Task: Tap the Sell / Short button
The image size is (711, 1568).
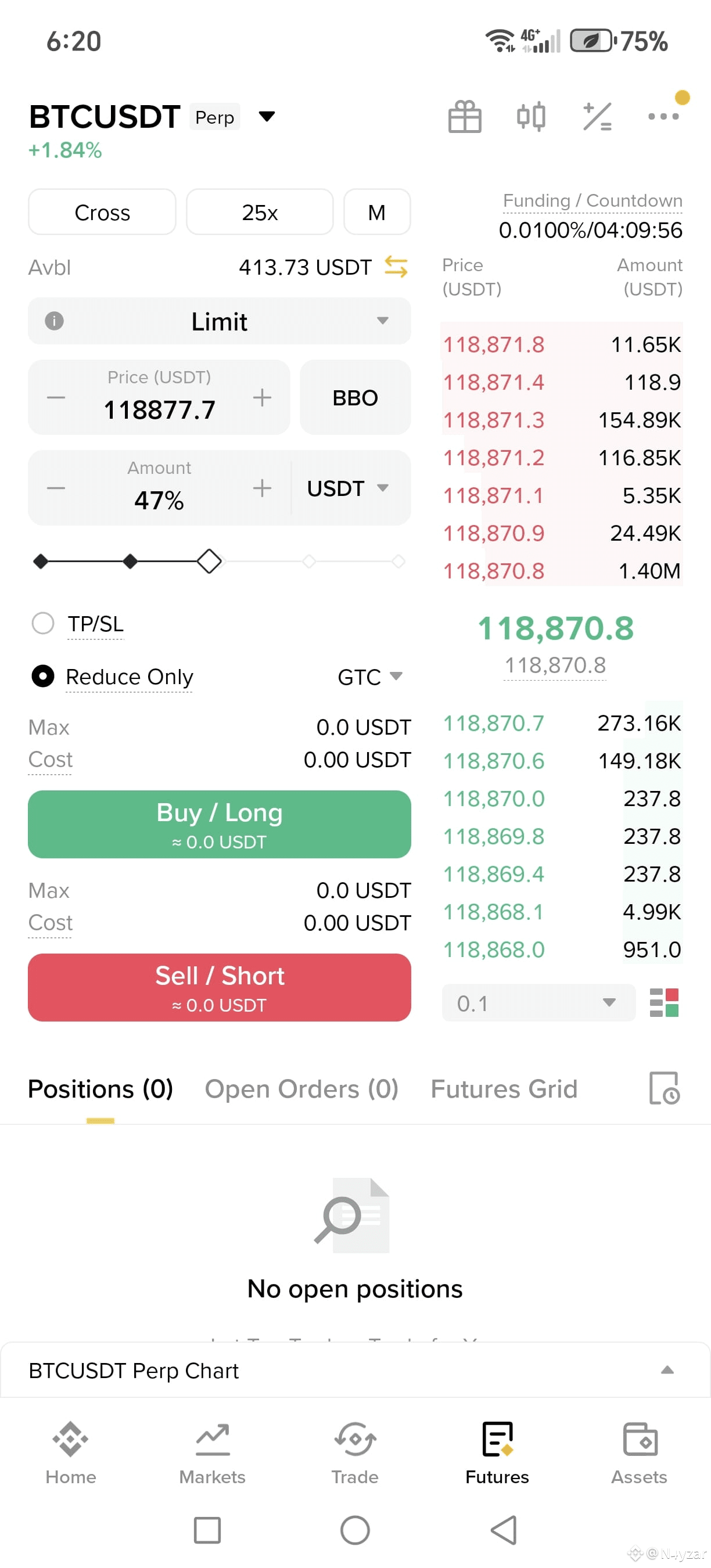Action: (220, 987)
